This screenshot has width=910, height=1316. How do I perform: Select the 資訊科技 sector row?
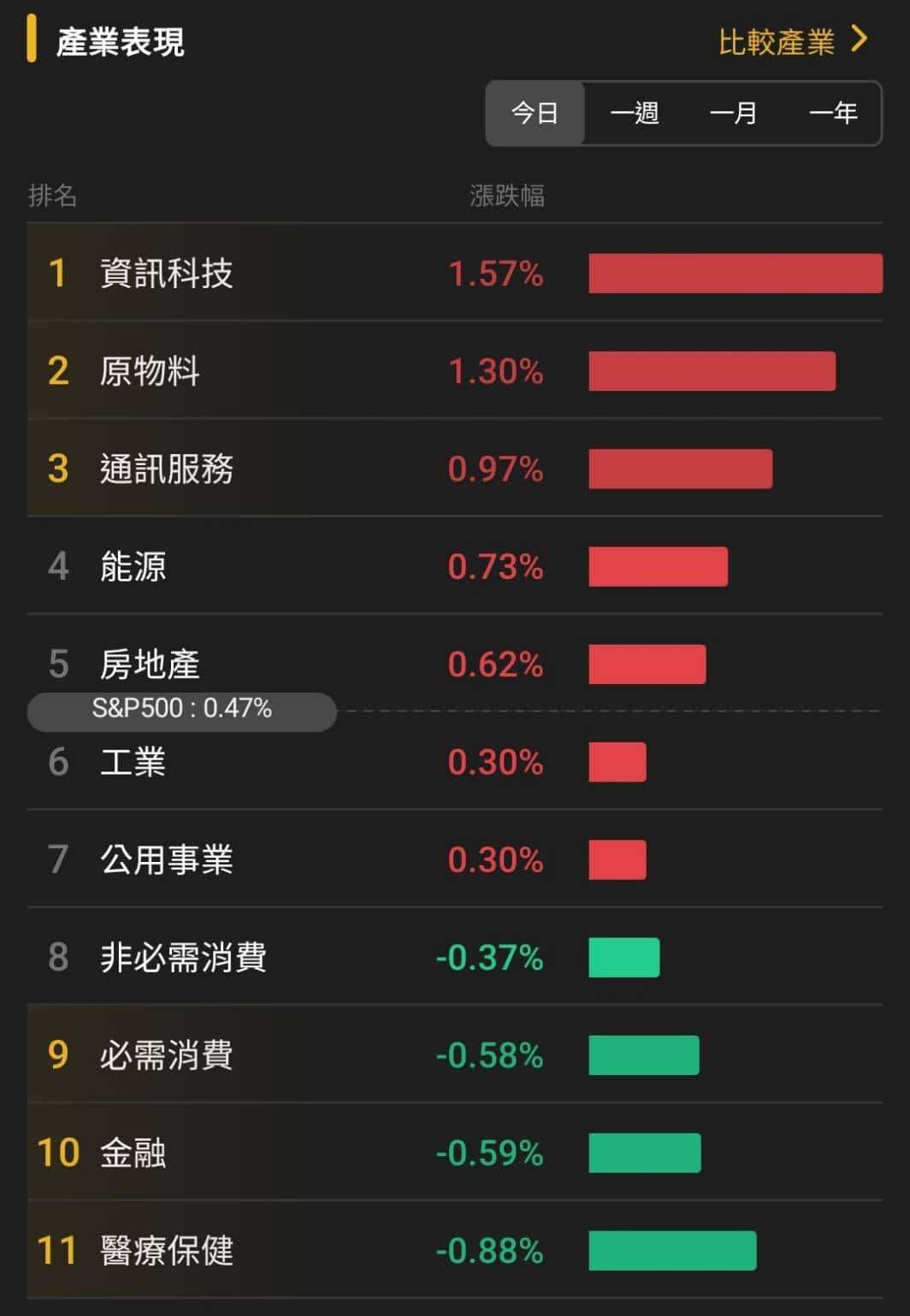165,274
